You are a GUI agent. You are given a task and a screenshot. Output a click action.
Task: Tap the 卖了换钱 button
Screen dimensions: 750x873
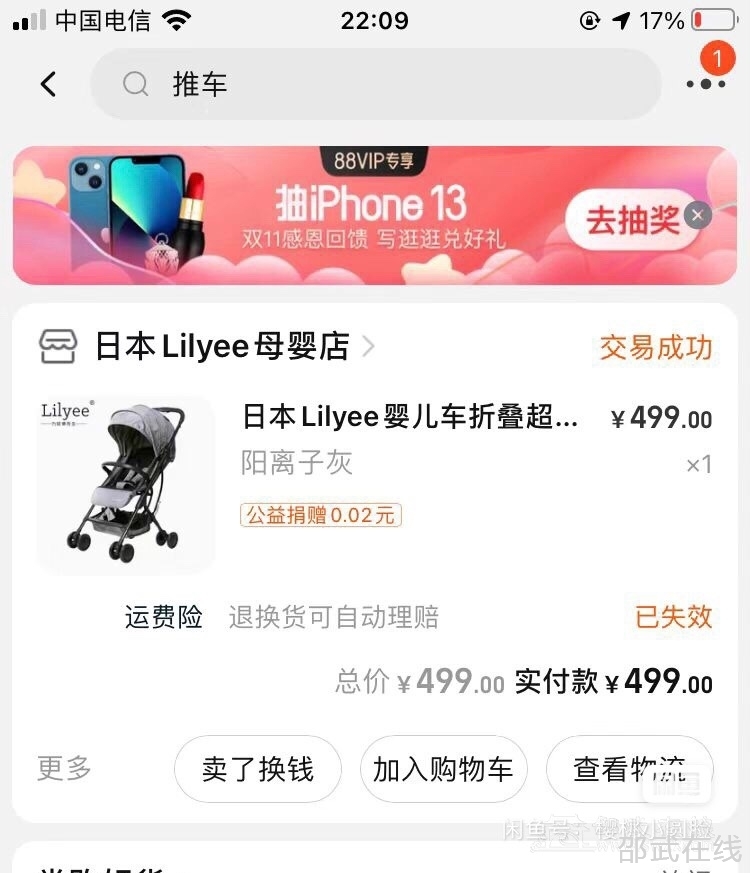point(258,769)
